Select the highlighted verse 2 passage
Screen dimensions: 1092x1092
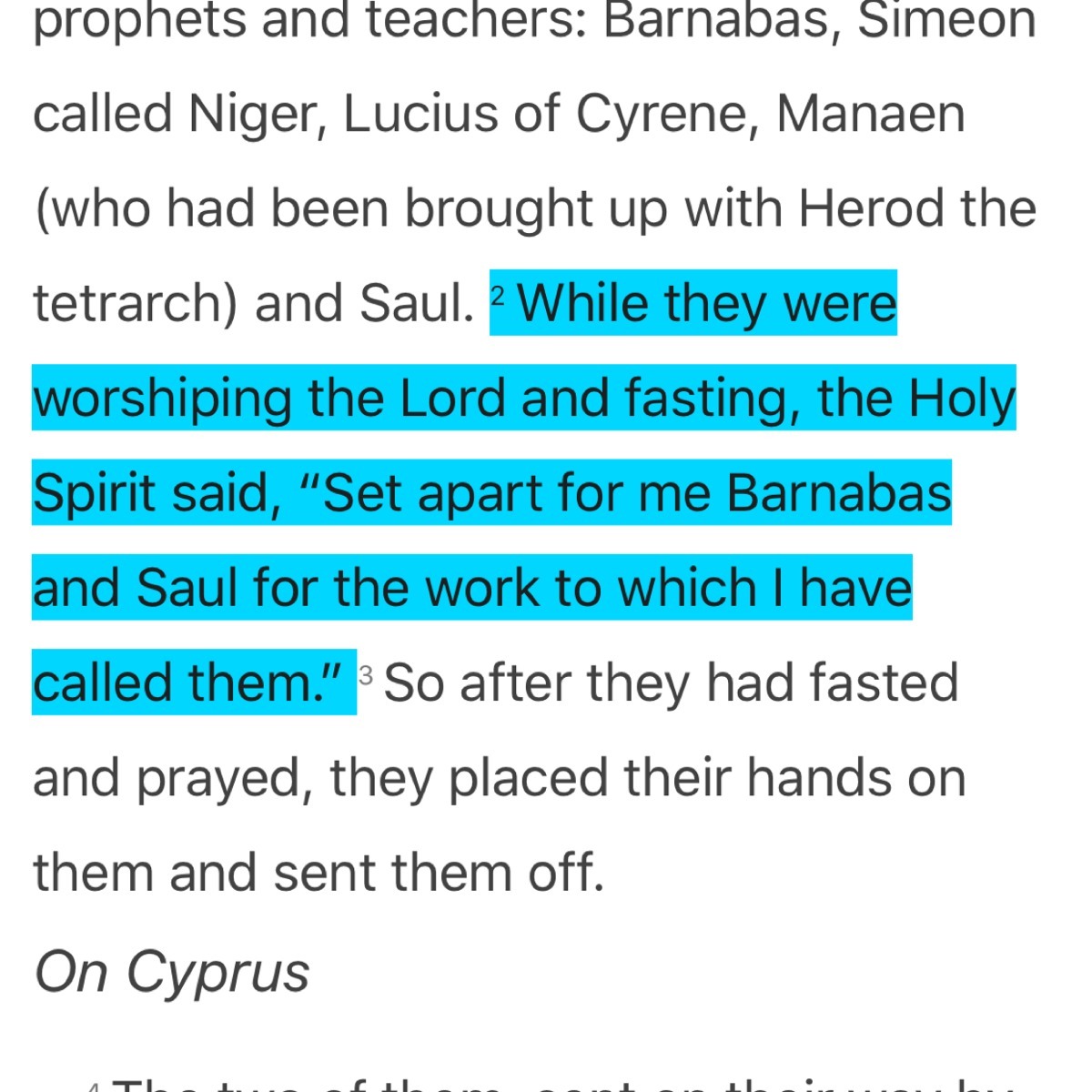click(491, 493)
